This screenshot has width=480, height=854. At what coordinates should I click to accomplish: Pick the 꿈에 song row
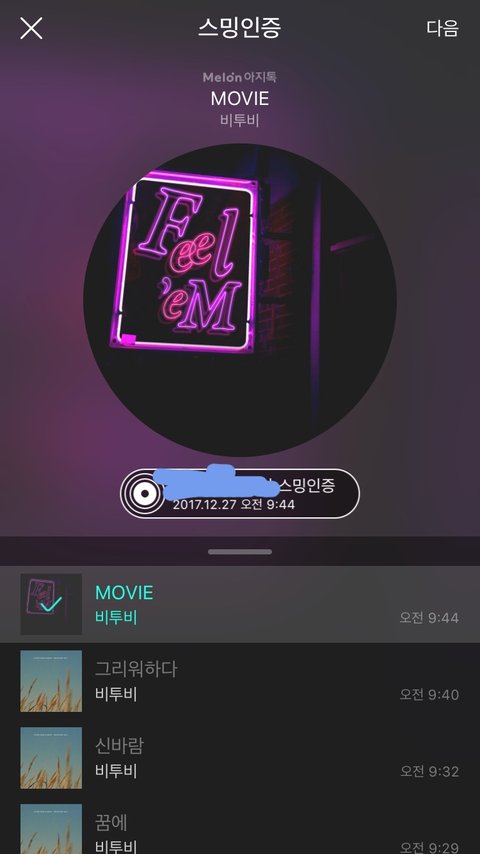tap(240, 825)
